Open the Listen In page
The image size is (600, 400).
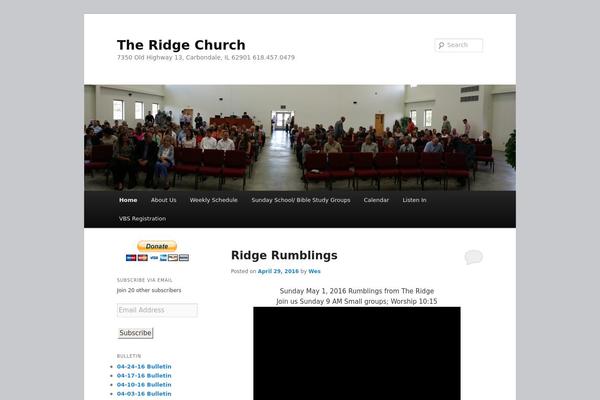click(x=414, y=200)
